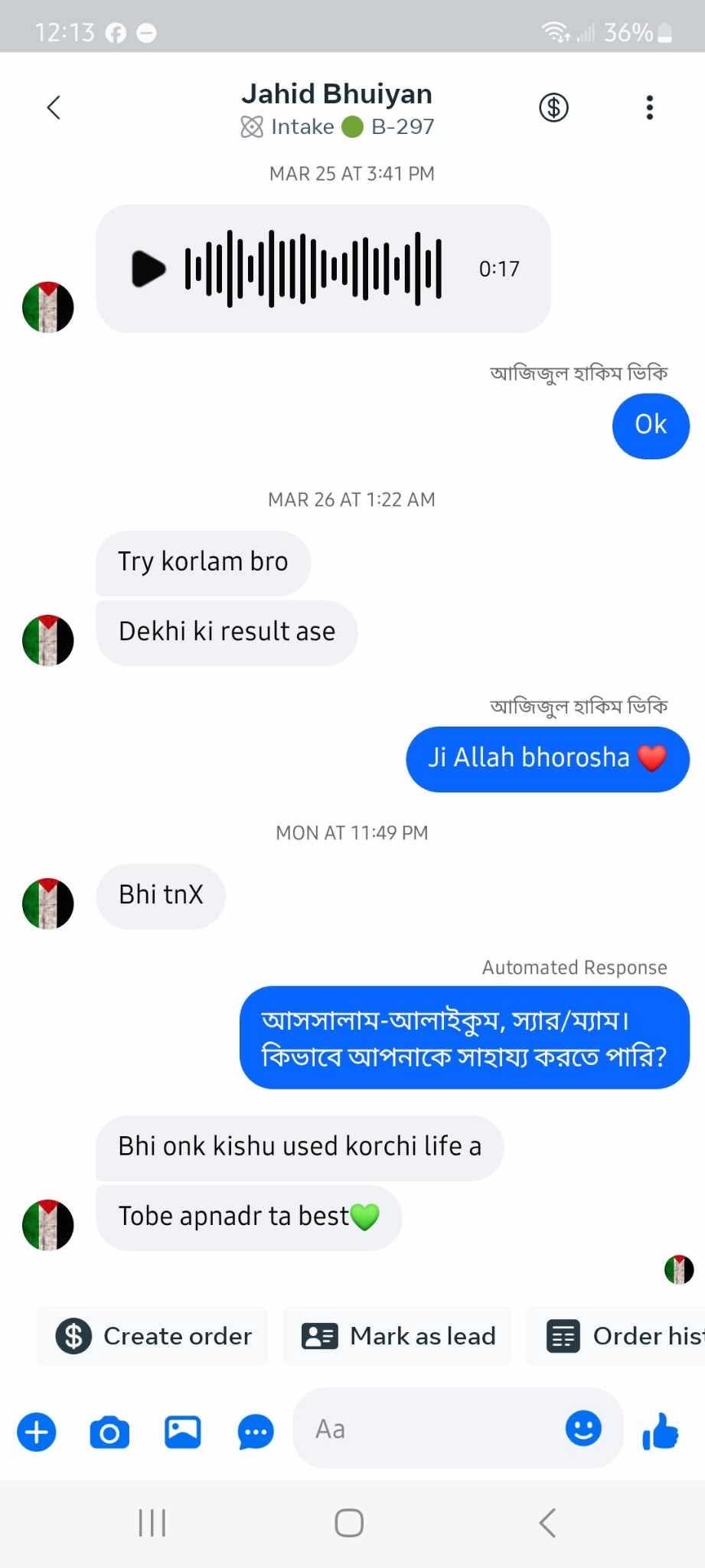Mark this contact as lead
Image resolution: width=705 pixels, height=1568 pixels.
pos(398,1336)
